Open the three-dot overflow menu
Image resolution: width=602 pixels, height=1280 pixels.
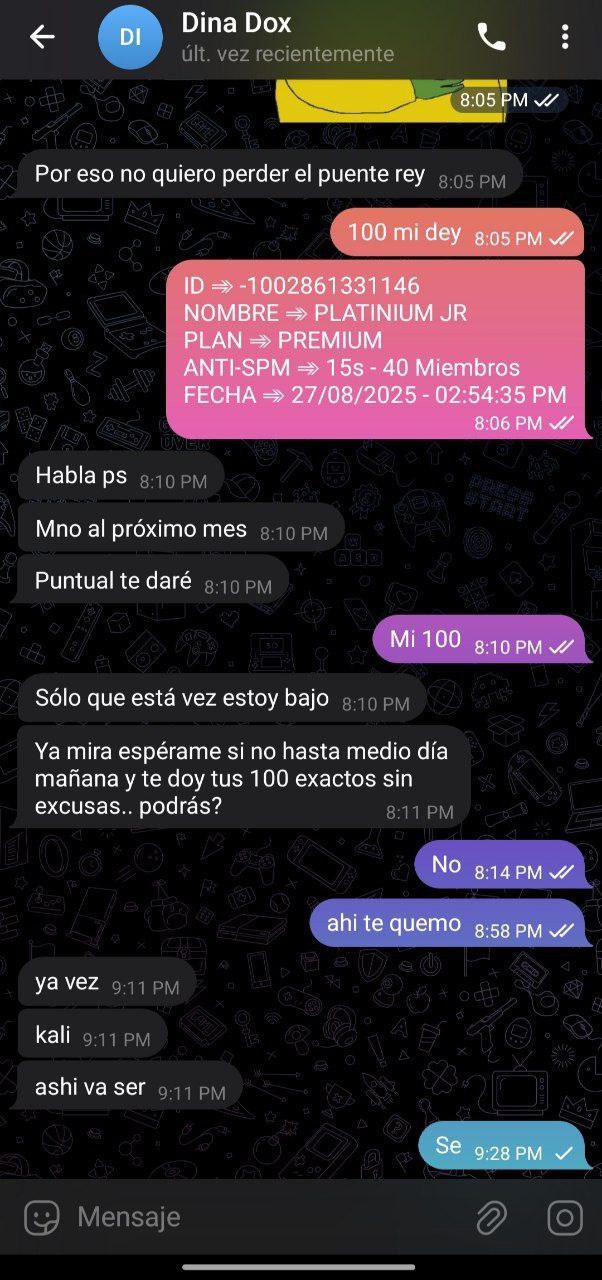click(x=565, y=38)
